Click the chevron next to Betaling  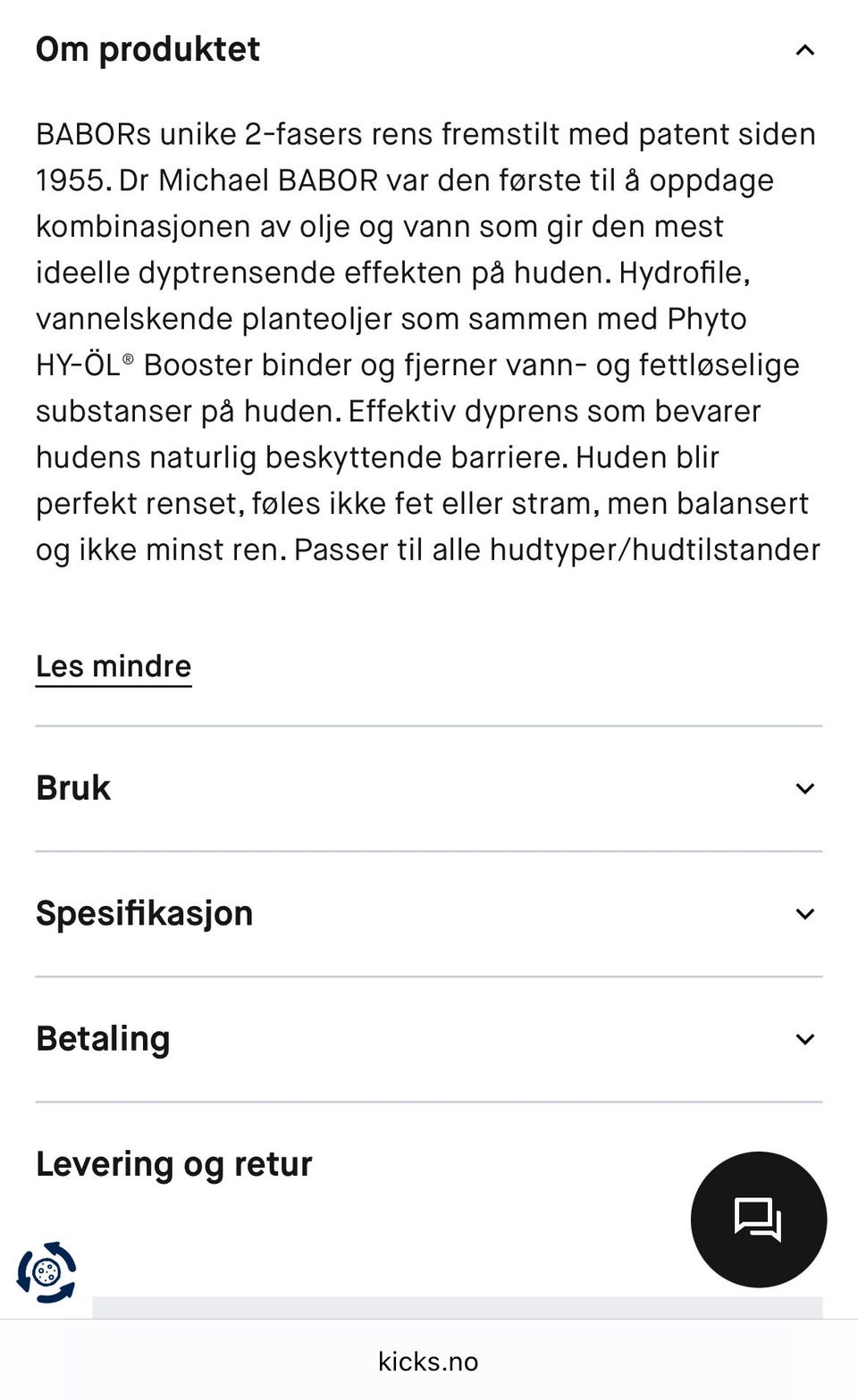click(804, 1039)
